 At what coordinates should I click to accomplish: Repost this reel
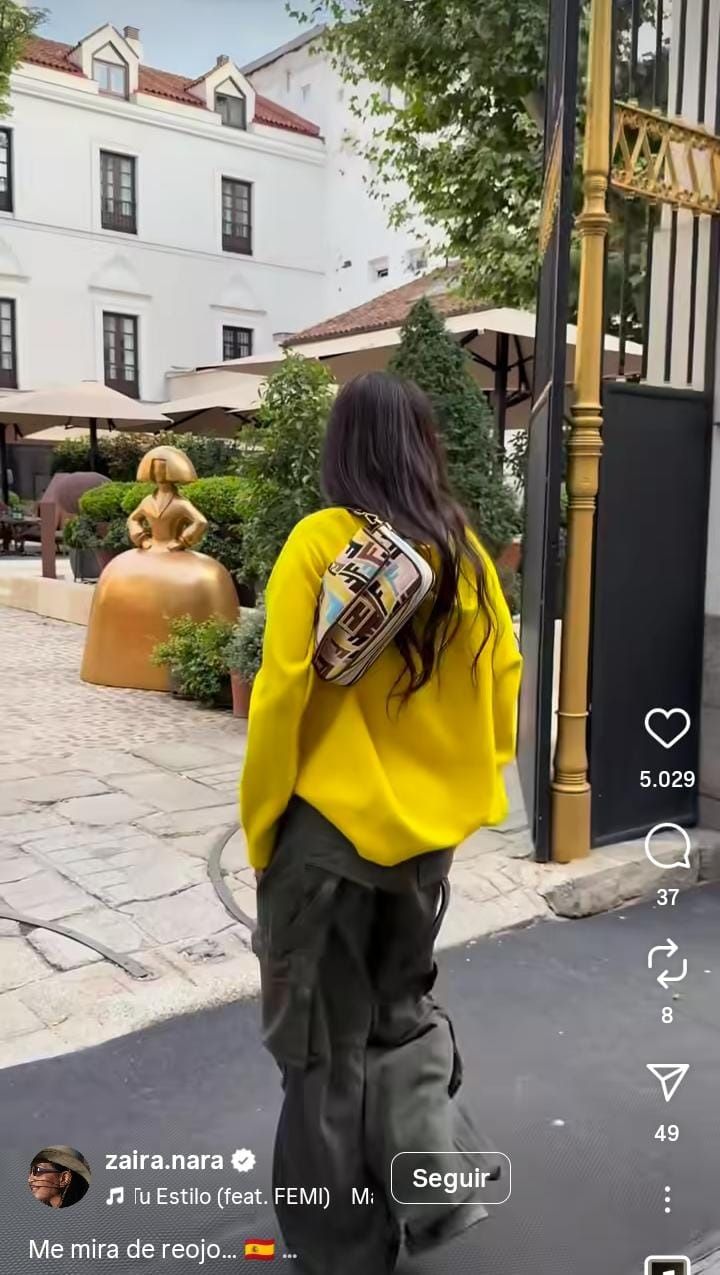tap(667, 964)
